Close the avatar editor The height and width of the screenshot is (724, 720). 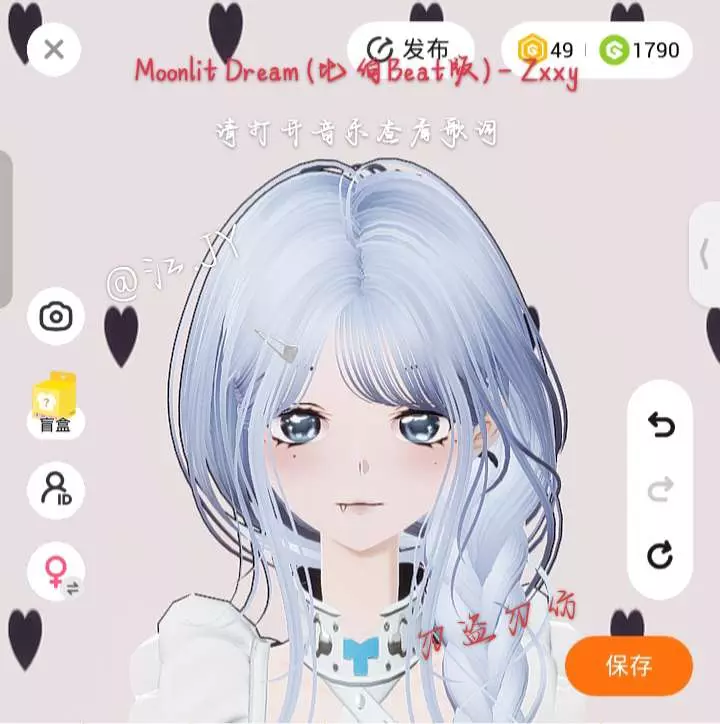pyautogui.click(x=54, y=50)
